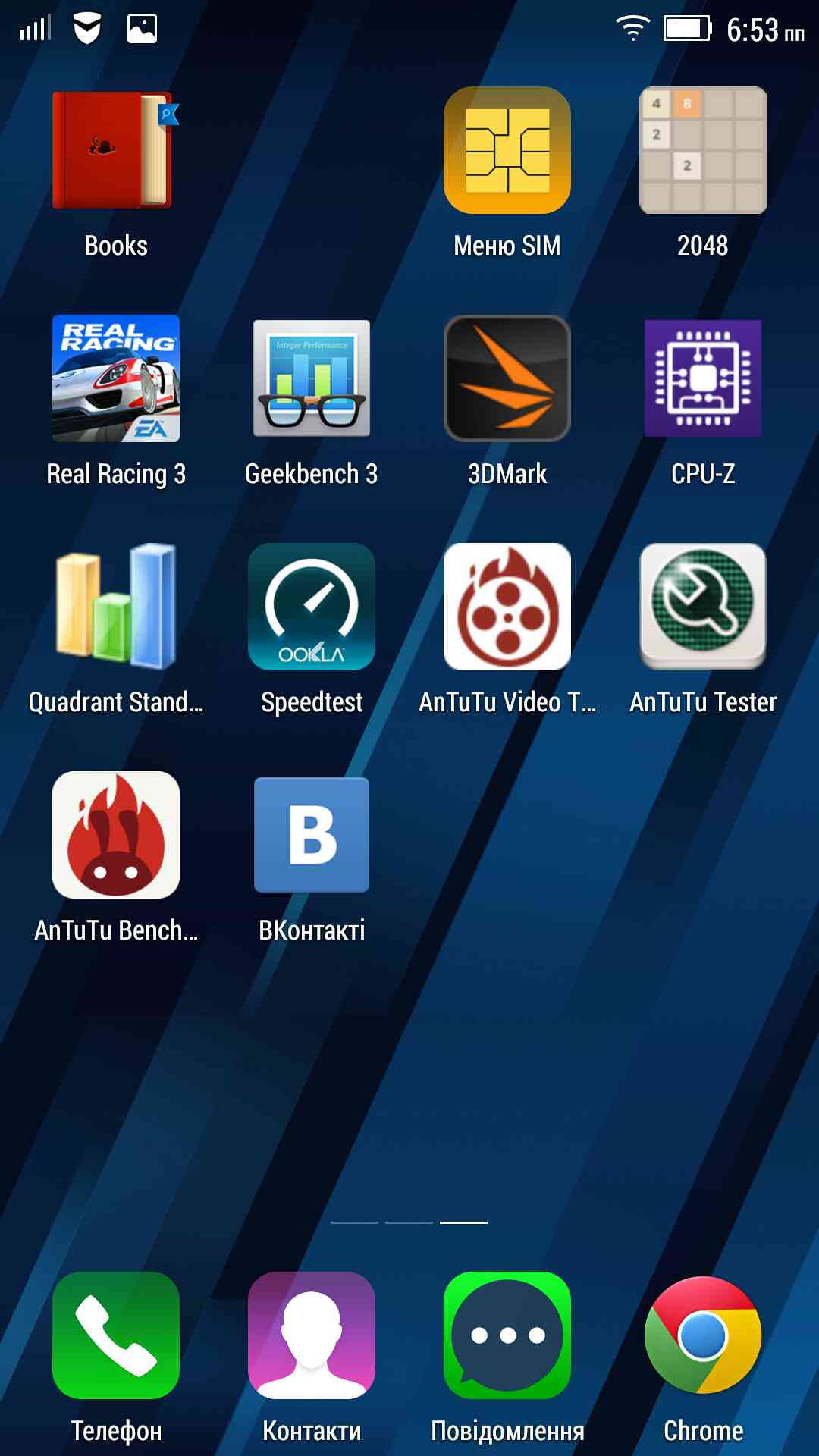Open the CPU-Z app
The width and height of the screenshot is (819, 1456).
[x=702, y=378]
